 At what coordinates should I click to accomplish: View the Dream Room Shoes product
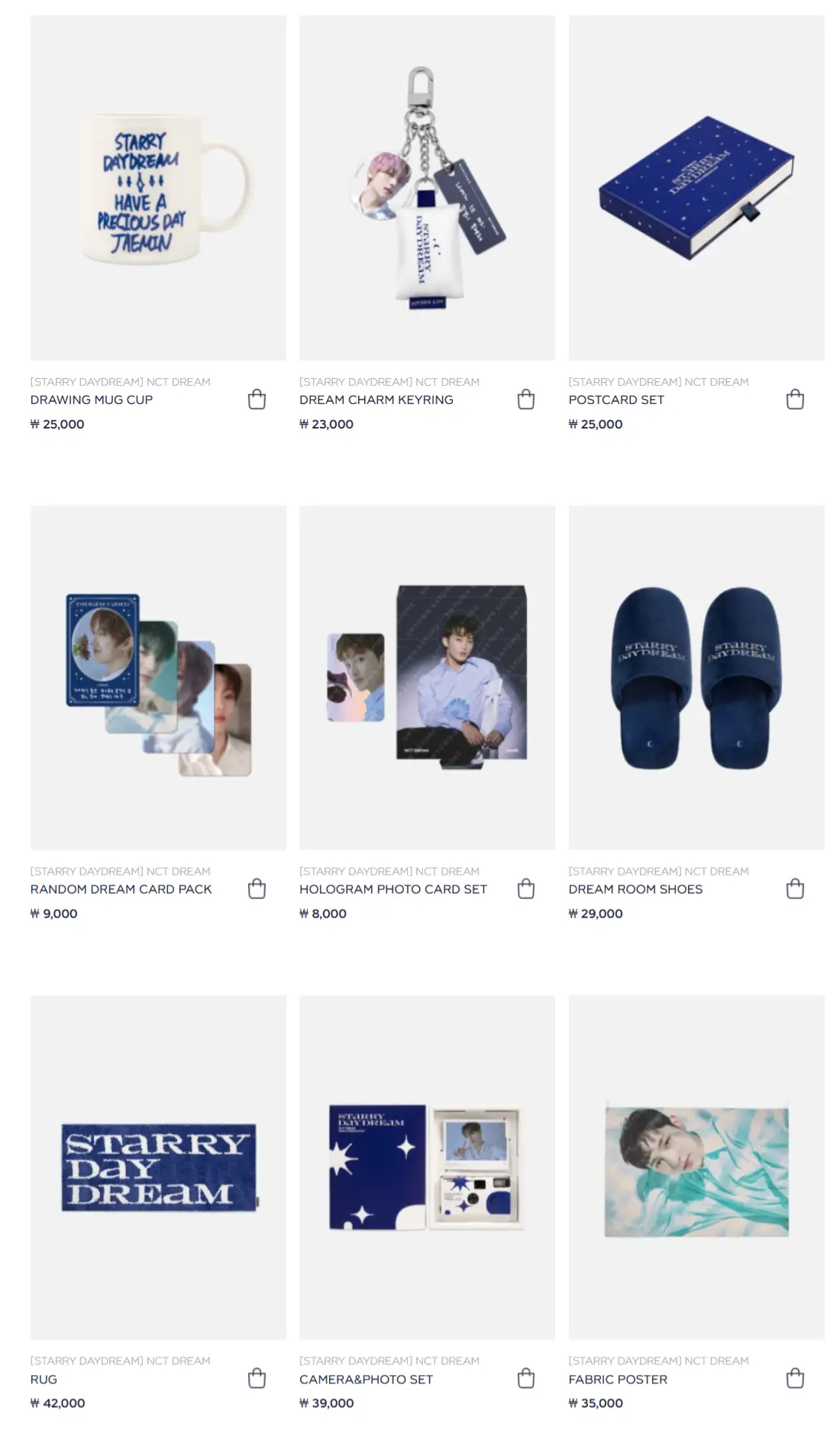point(696,678)
